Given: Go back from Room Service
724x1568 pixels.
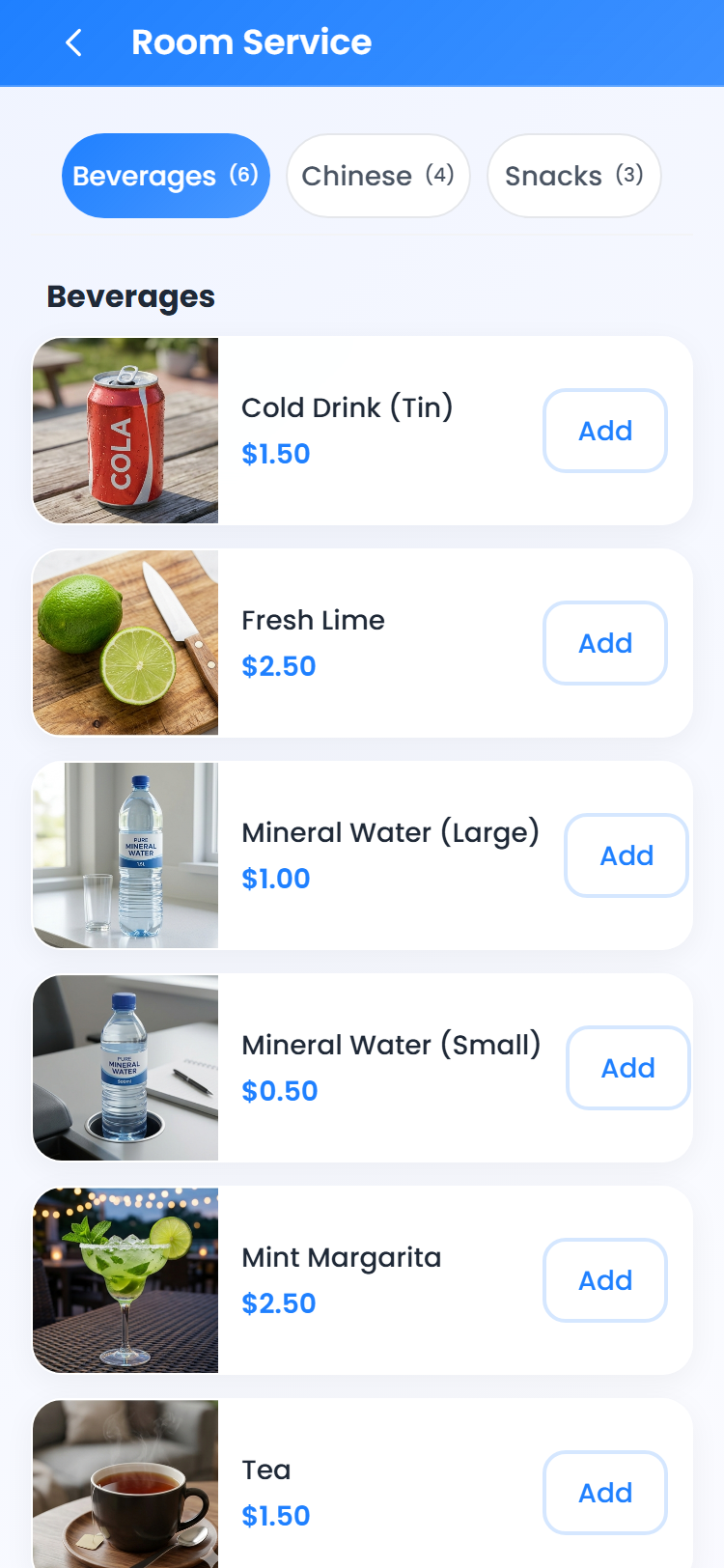Looking at the screenshot, I should [73, 42].
